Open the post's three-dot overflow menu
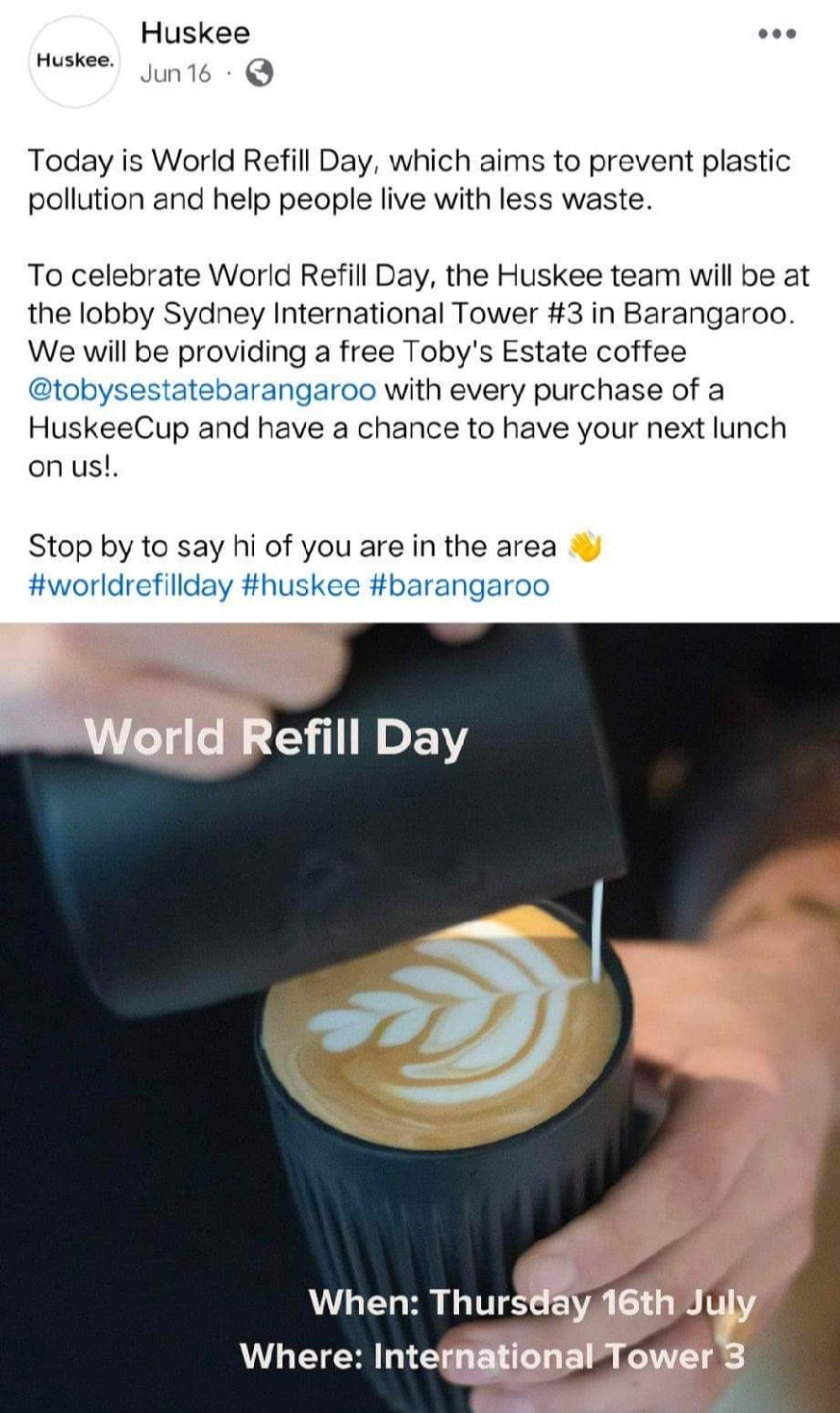 click(776, 35)
